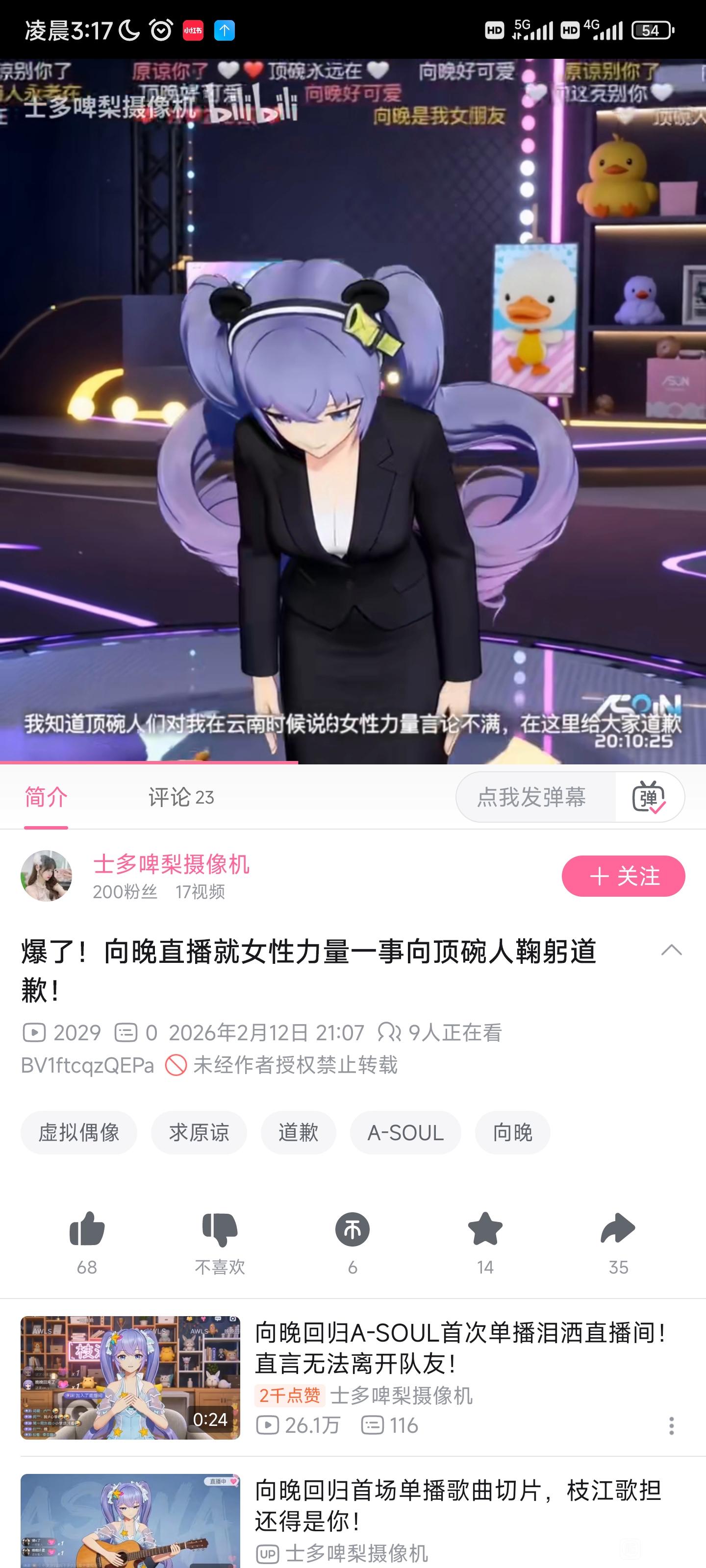
Task: Open the 虚拟偶像 tag
Action: tap(78, 1133)
